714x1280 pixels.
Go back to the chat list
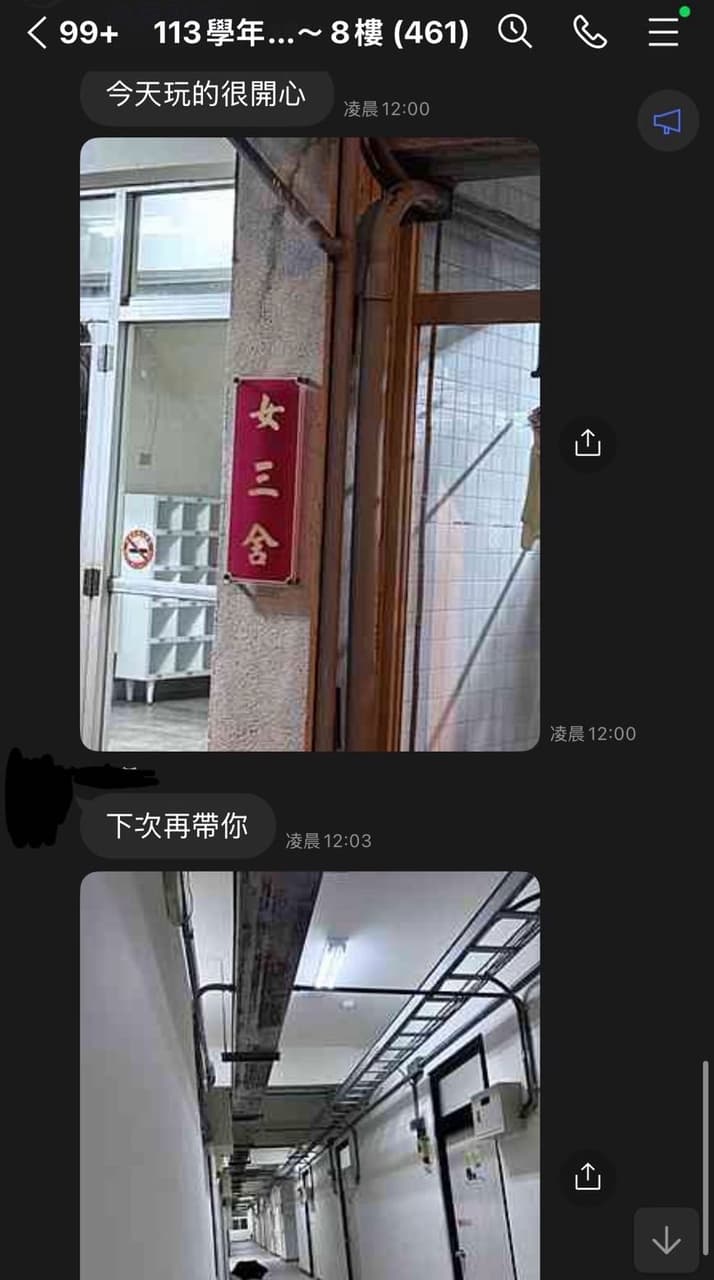coord(38,33)
